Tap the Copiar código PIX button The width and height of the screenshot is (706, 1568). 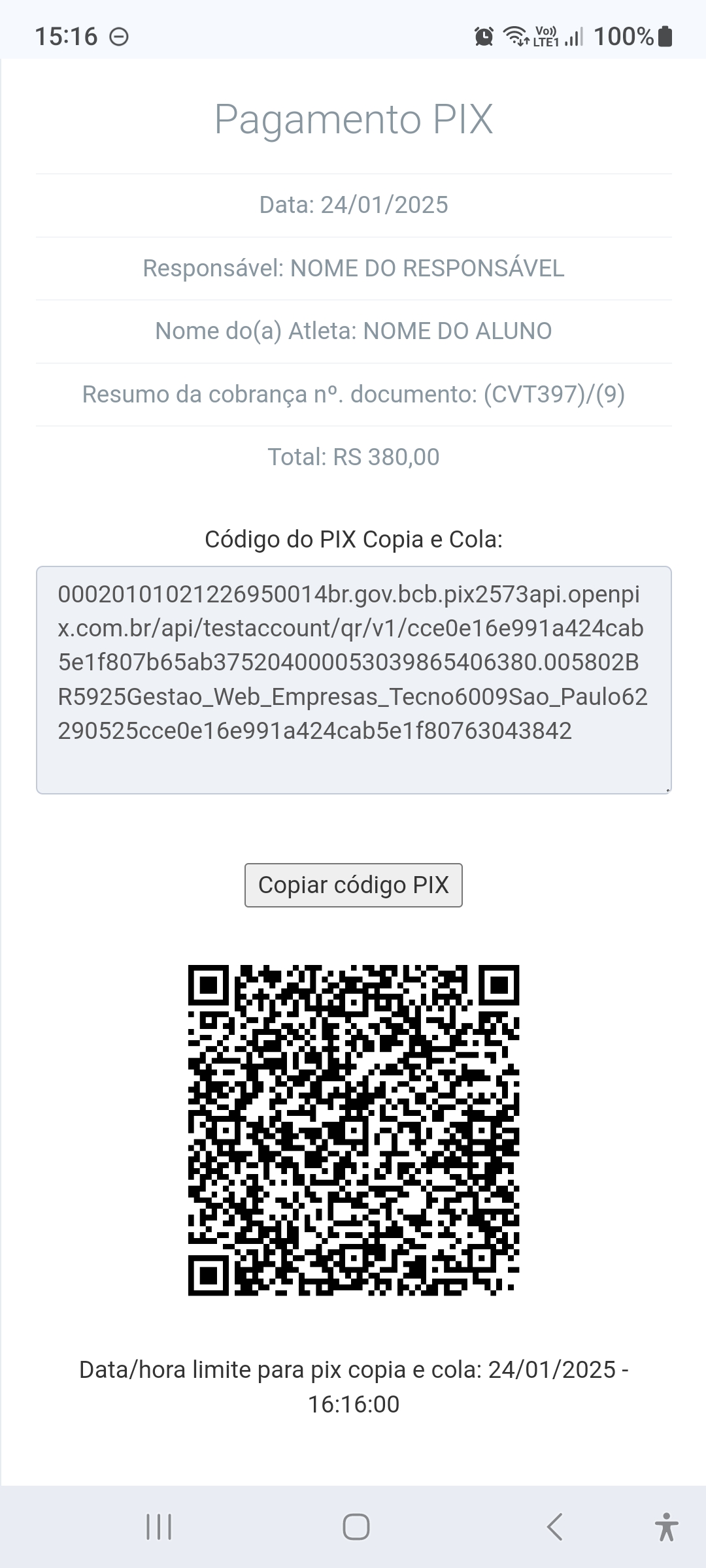pyautogui.click(x=353, y=885)
